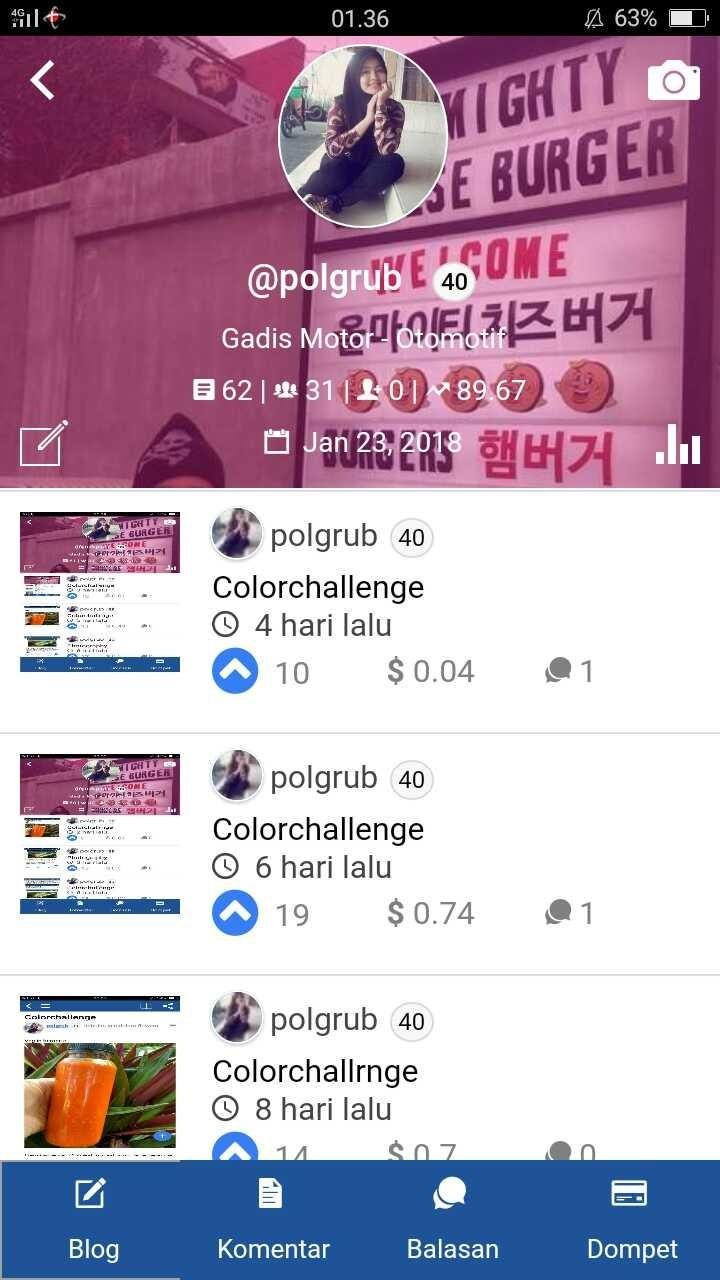Tap the edit profile pencil icon
The width and height of the screenshot is (720, 1280).
pyautogui.click(x=44, y=443)
